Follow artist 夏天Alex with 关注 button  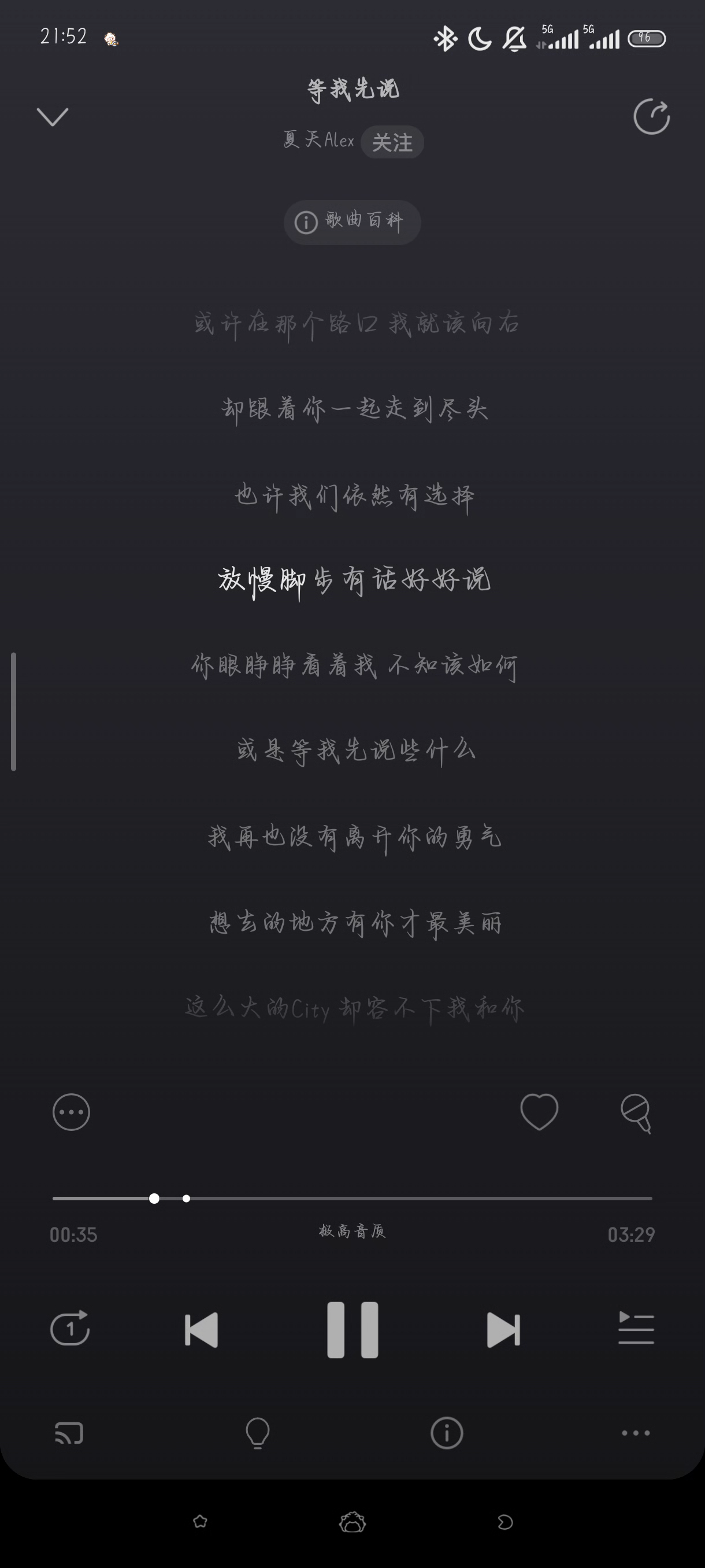pos(392,142)
